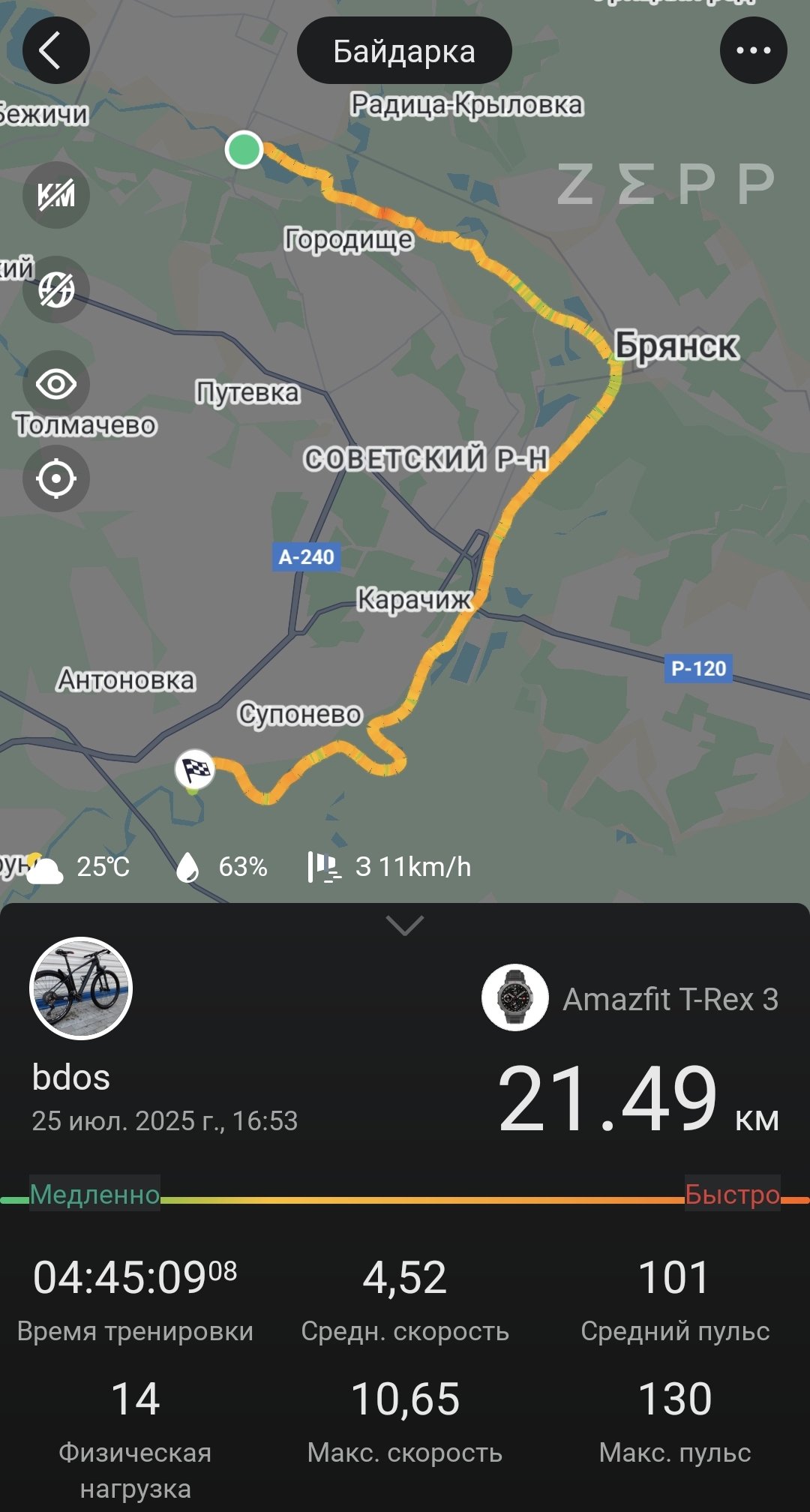Tap the eye icon to hide the route
Viewport: 810px width, 1512px height.
56,384
